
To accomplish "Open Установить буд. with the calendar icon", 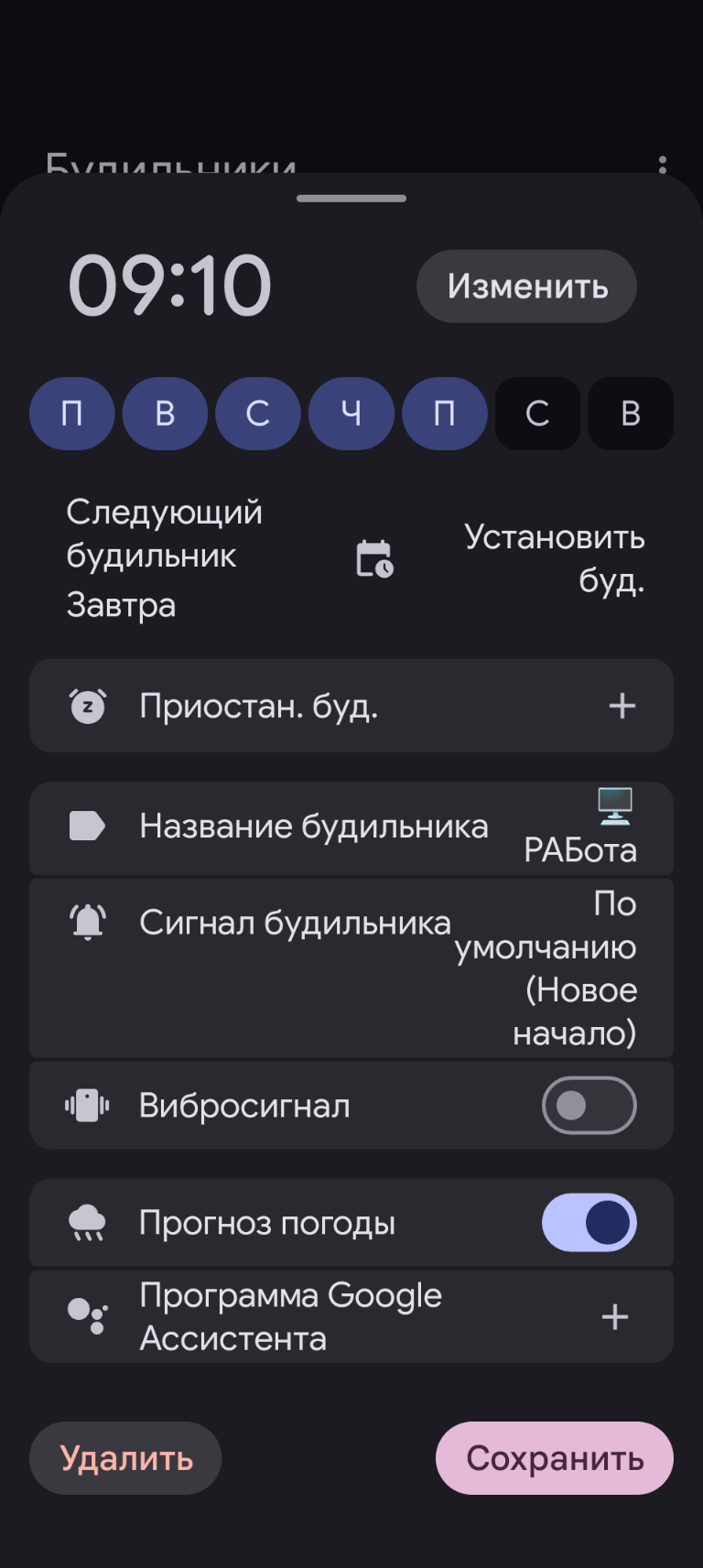I will click(502, 559).
